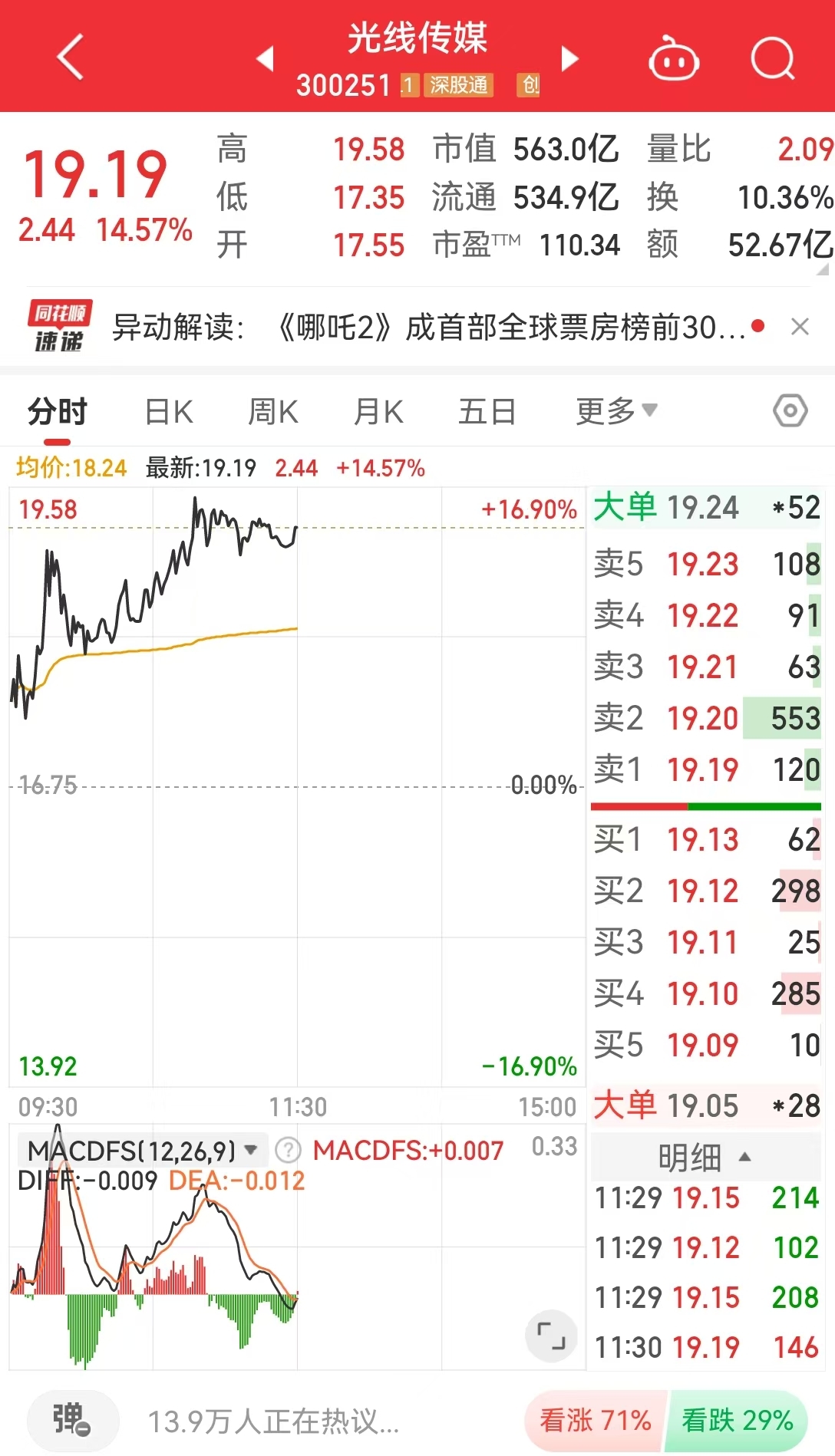Open chart settings hexagon icon
835x1456 pixels.
(x=790, y=411)
